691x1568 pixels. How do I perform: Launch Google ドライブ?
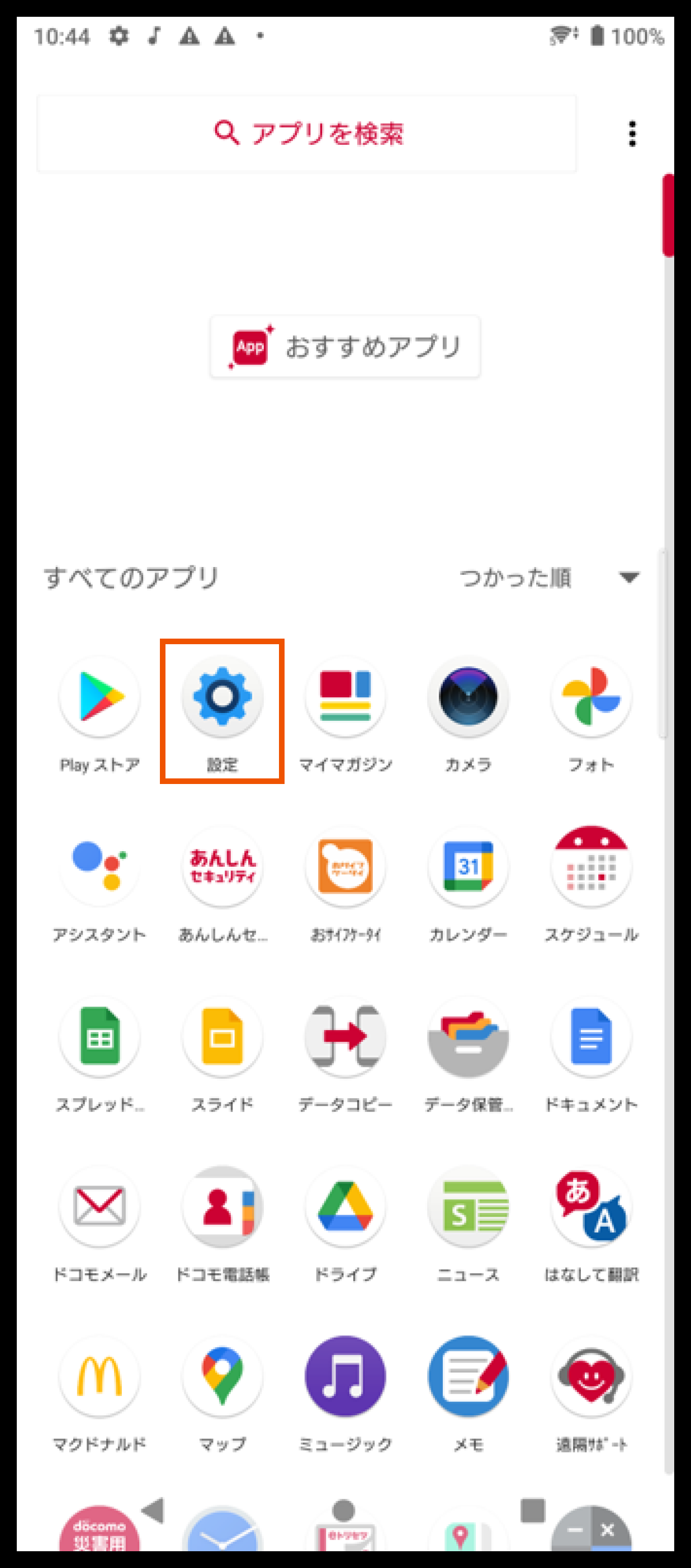click(345, 1207)
